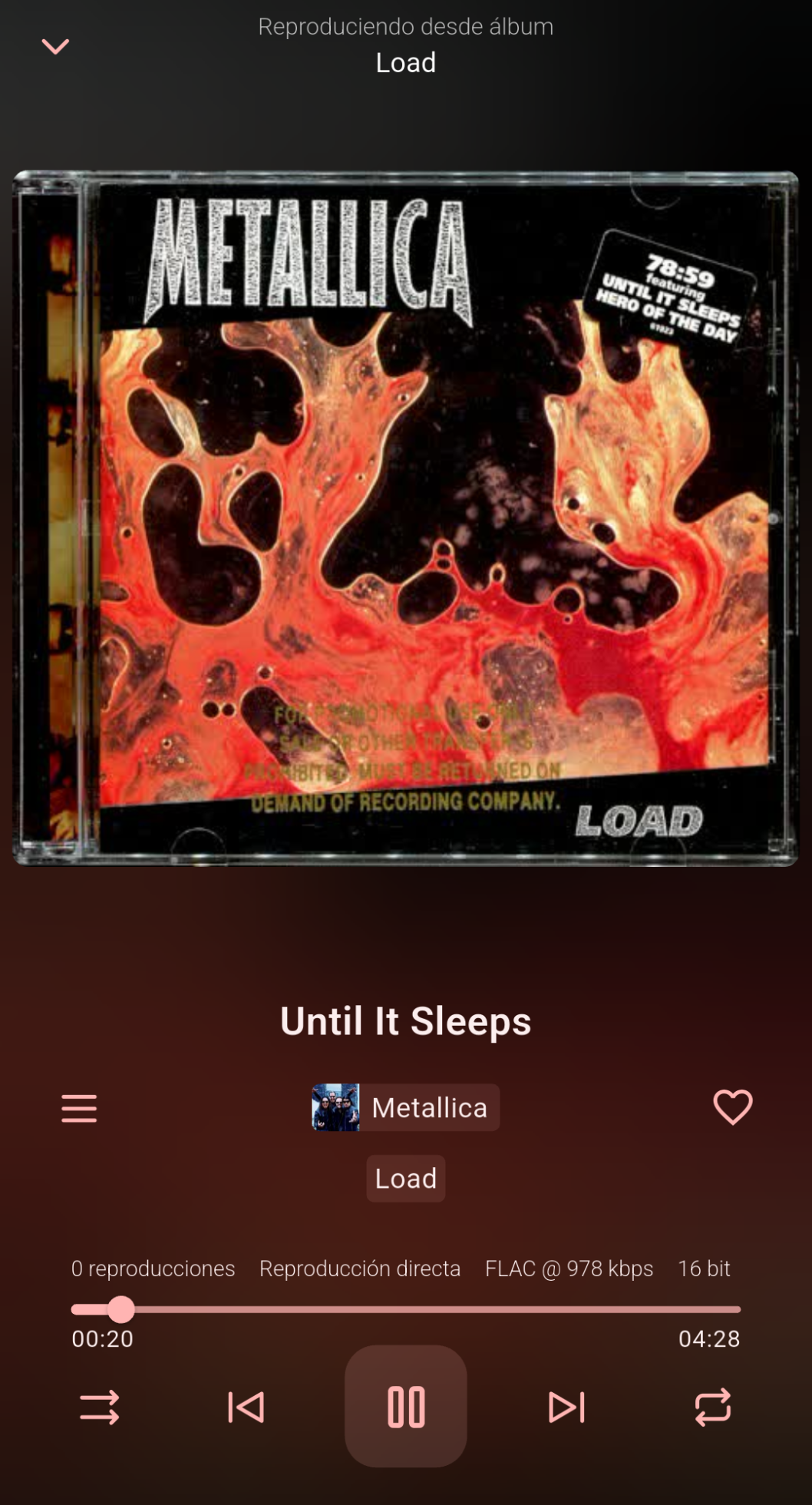Pause the current song
Image resolution: width=812 pixels, height=1505 pixels.
point(406,1407)
